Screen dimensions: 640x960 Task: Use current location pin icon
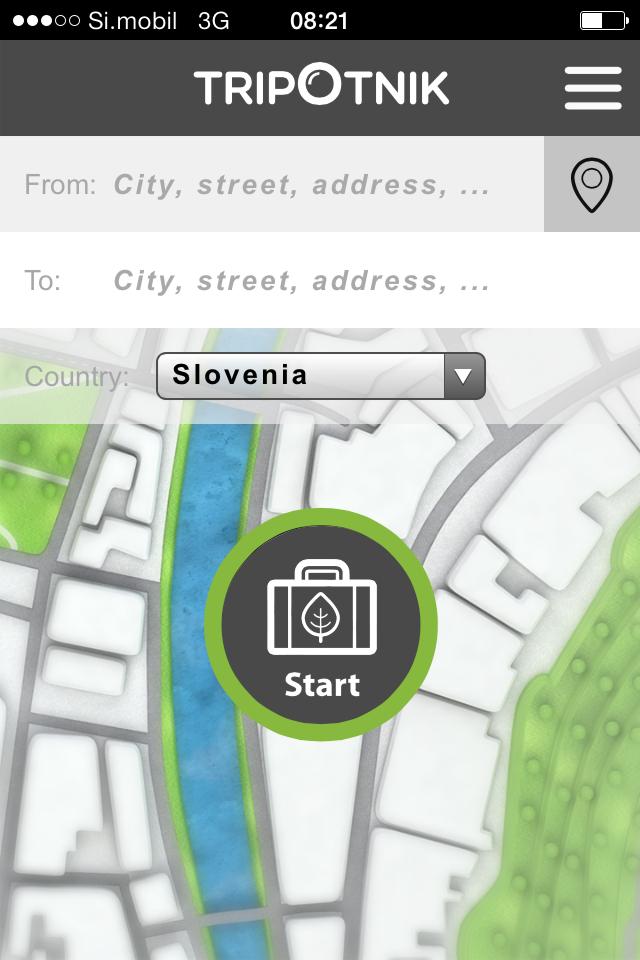(591, 185)
